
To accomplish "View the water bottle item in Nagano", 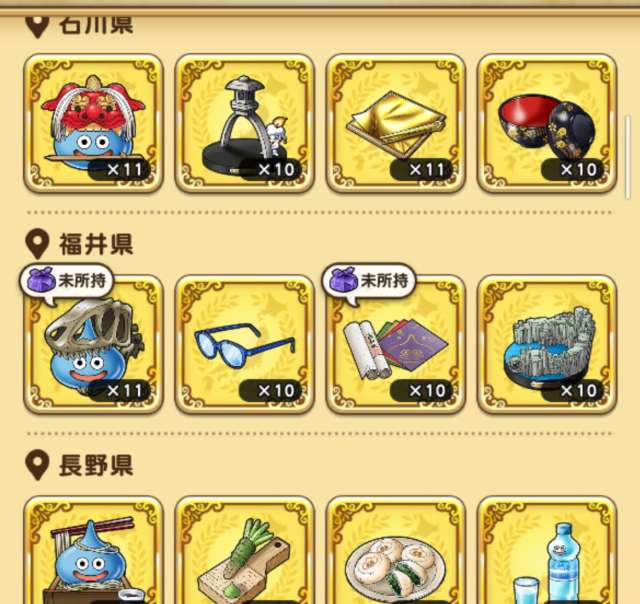I will point(547,555).
